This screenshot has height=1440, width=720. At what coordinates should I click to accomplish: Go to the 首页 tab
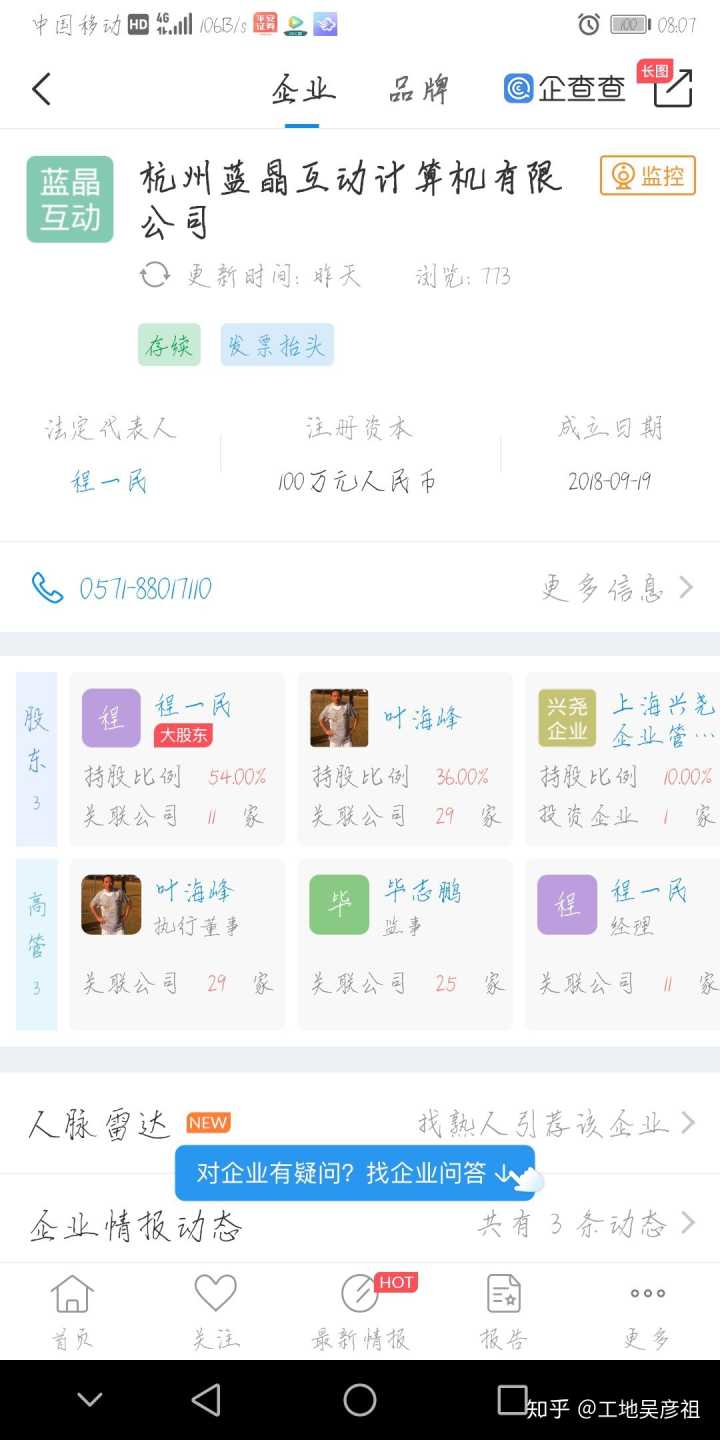pos(72,1312)
